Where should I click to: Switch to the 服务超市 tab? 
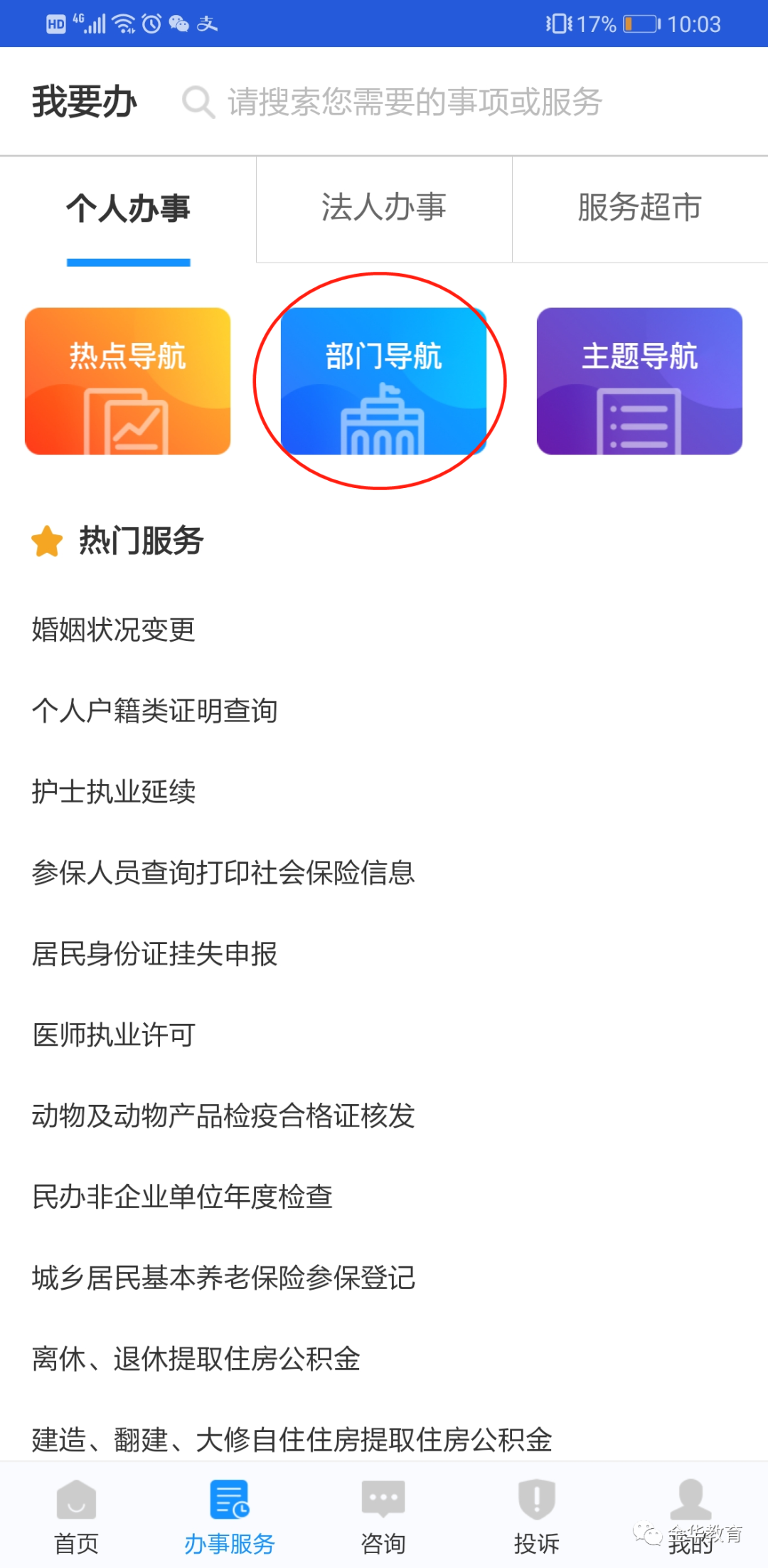tap(639, 208)
